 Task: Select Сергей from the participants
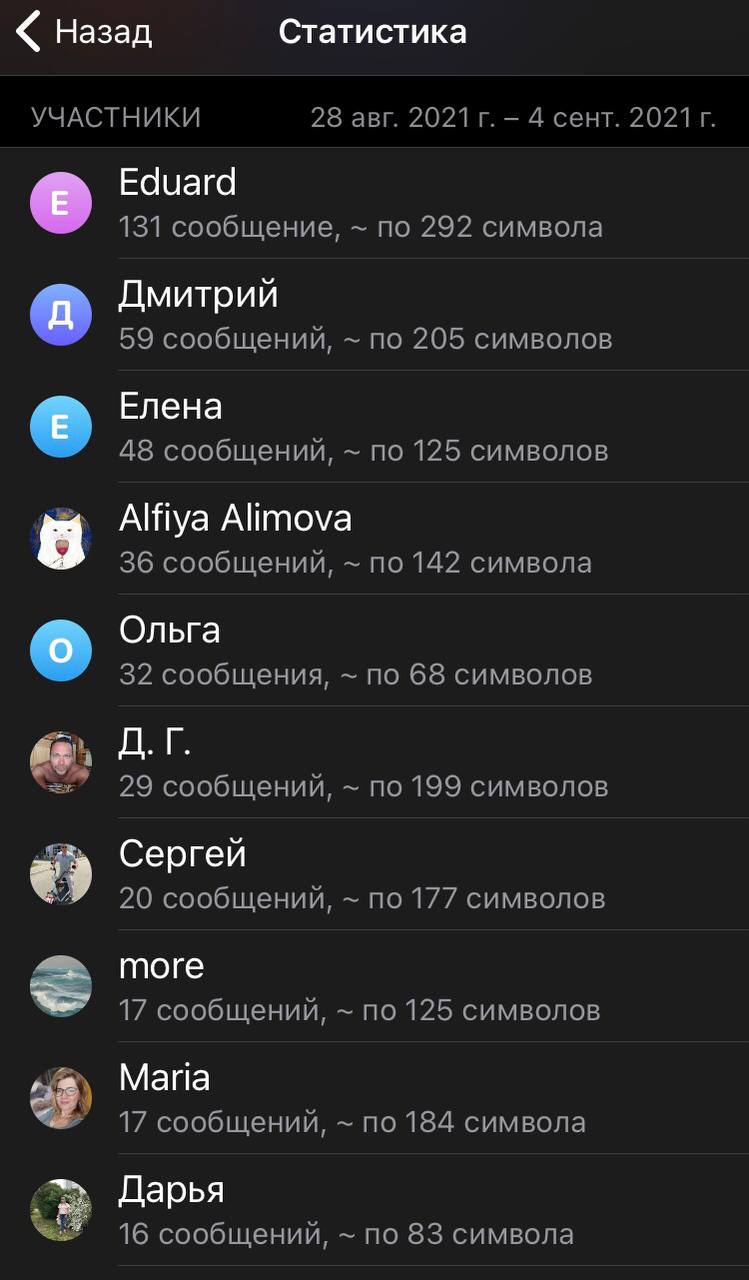point(374,875)
